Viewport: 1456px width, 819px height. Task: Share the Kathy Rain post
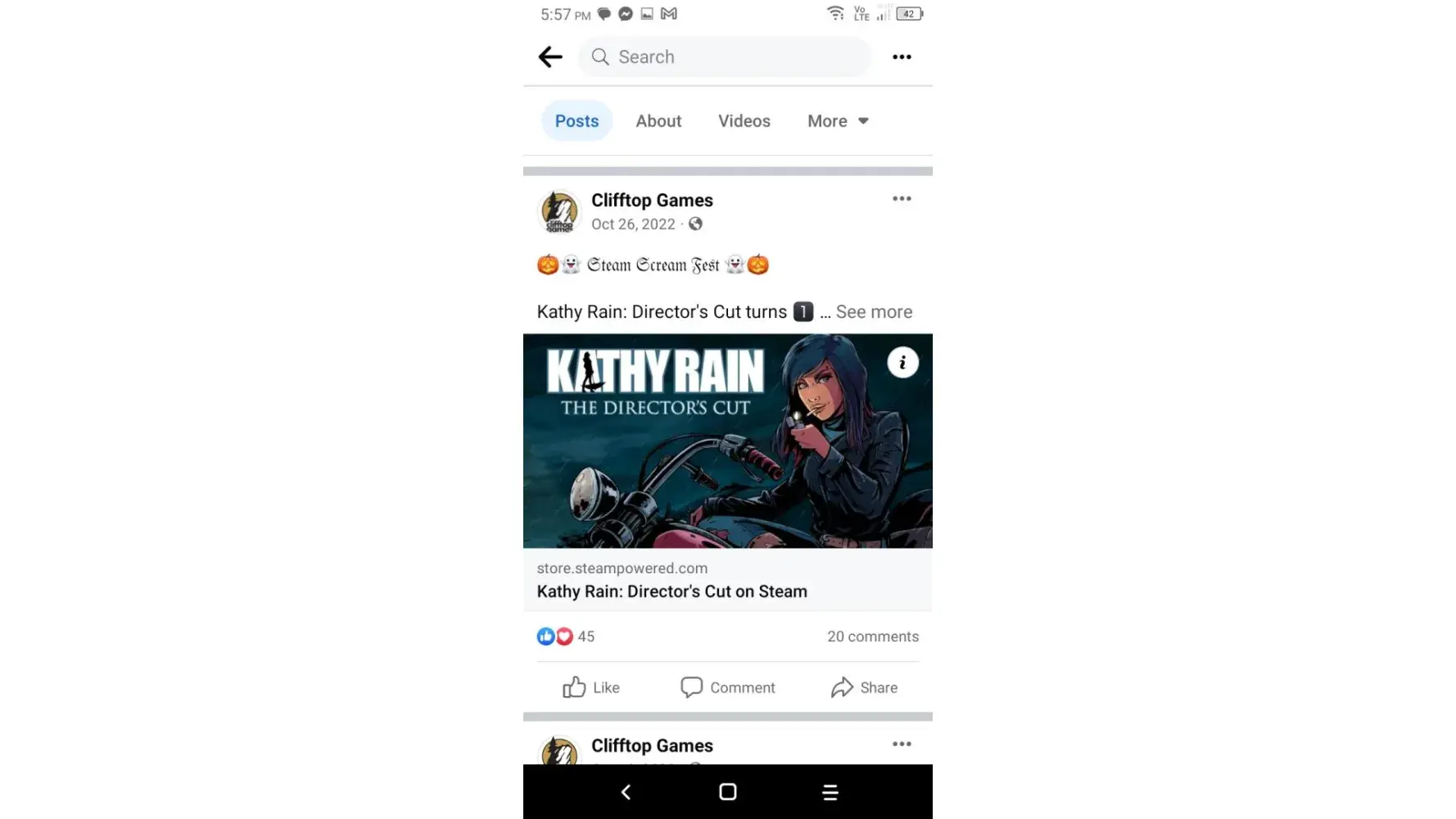pyautogui.click(x=864, y=688)
